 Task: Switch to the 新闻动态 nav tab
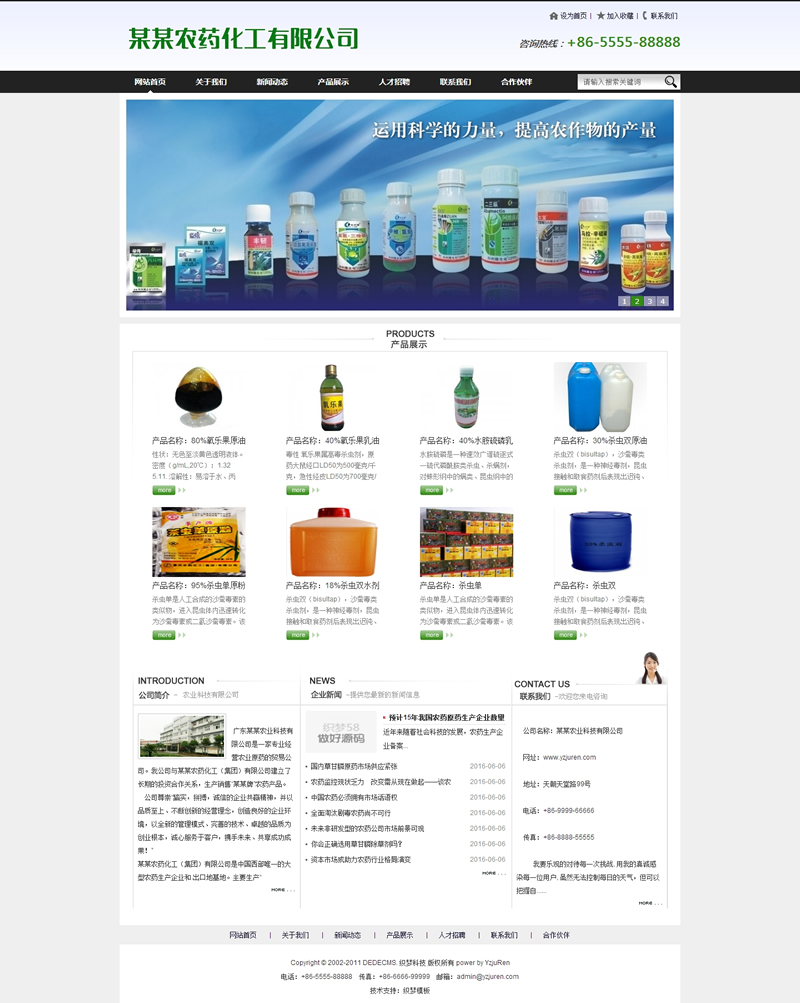click(272, 82)
